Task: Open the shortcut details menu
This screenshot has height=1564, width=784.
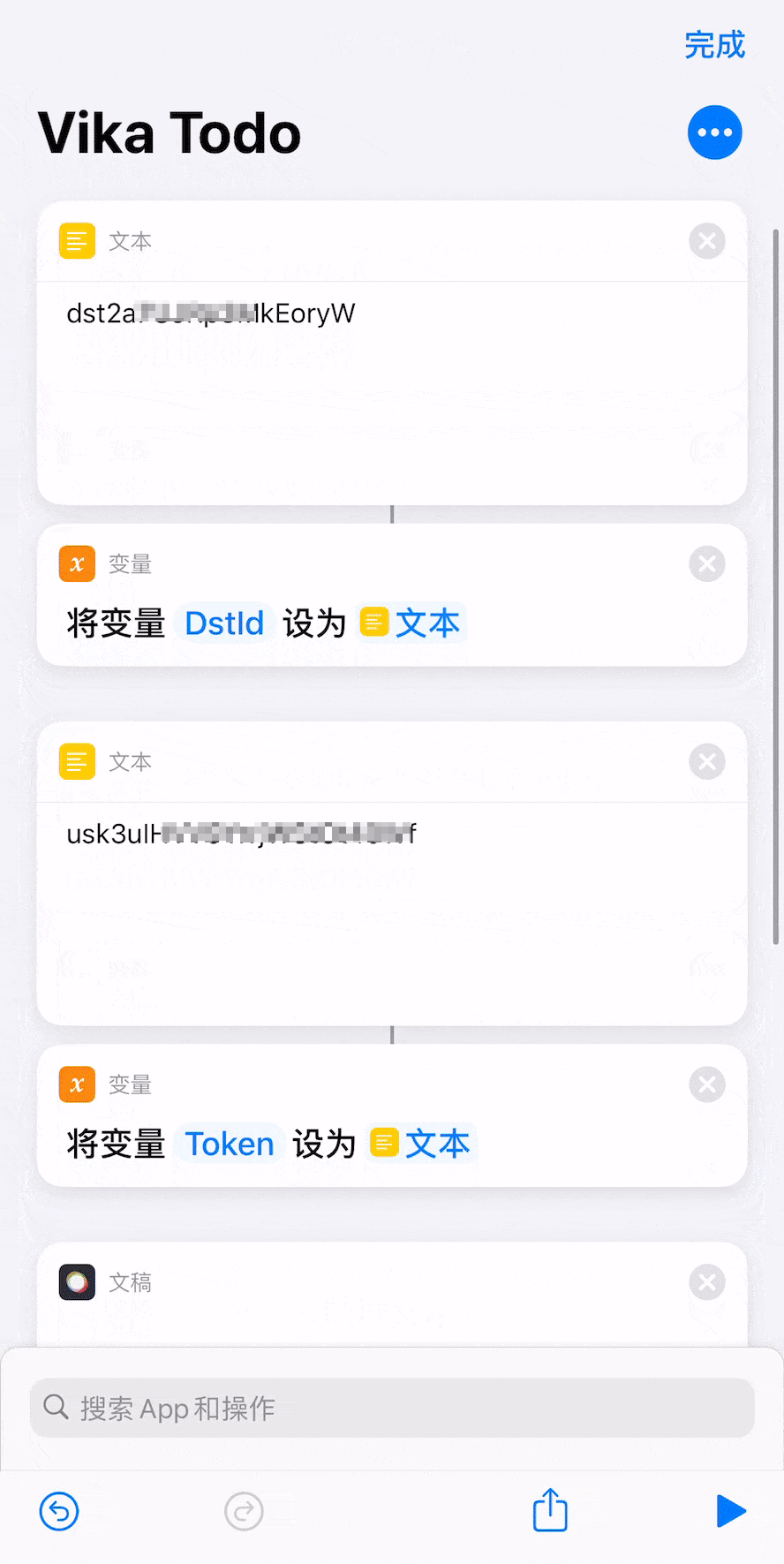Action: pos(714,132)
